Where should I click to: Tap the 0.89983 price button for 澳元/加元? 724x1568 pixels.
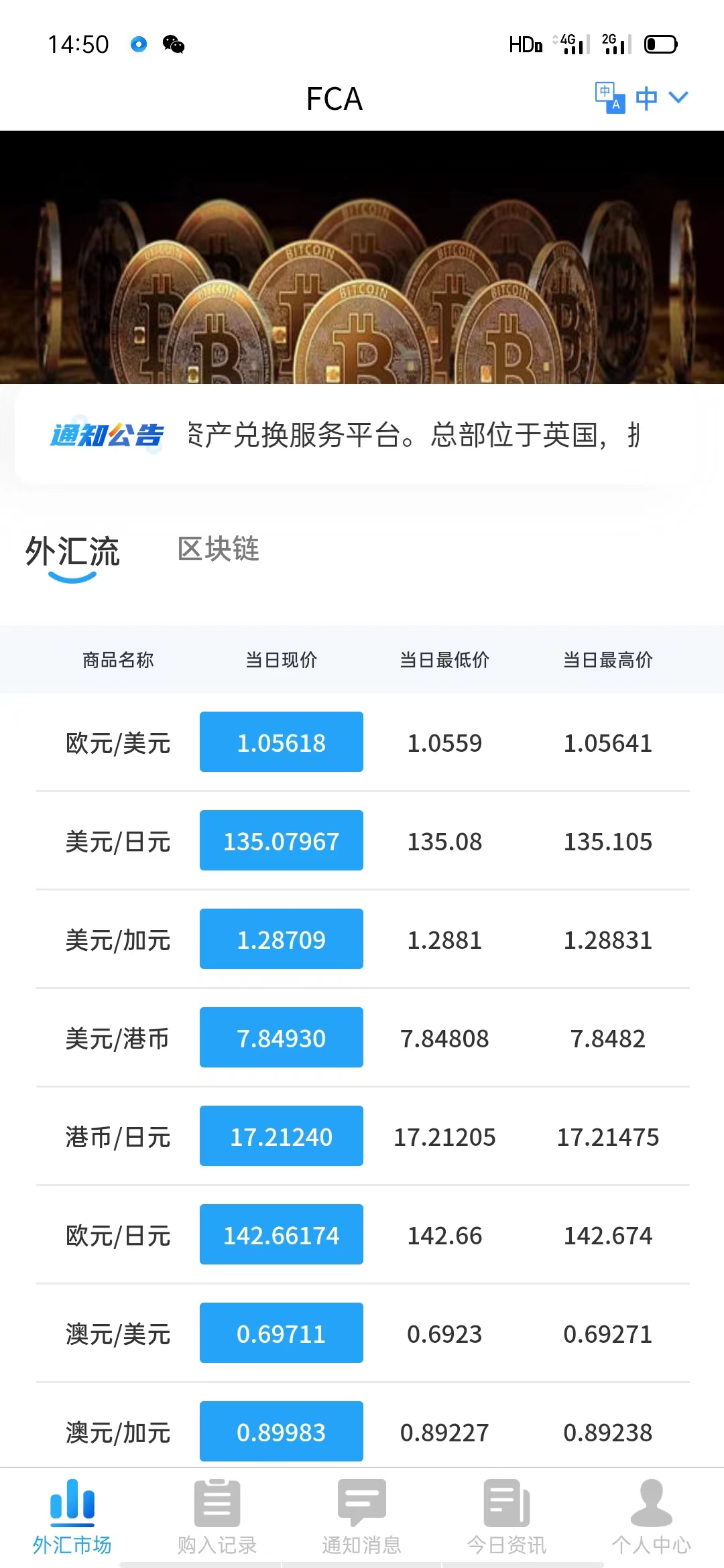click(282, 1431)
